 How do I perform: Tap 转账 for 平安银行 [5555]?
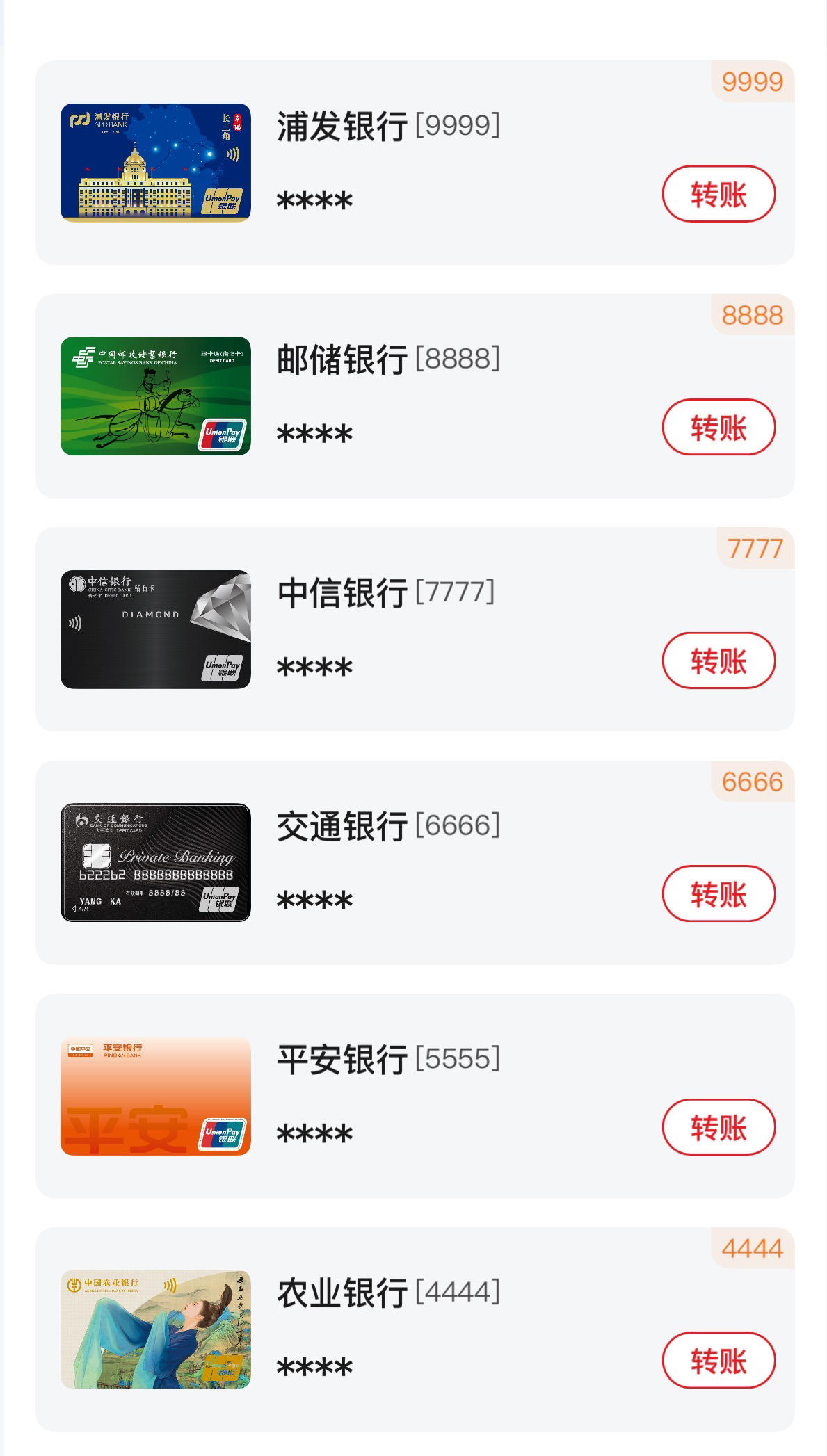tap(718, 1127)
